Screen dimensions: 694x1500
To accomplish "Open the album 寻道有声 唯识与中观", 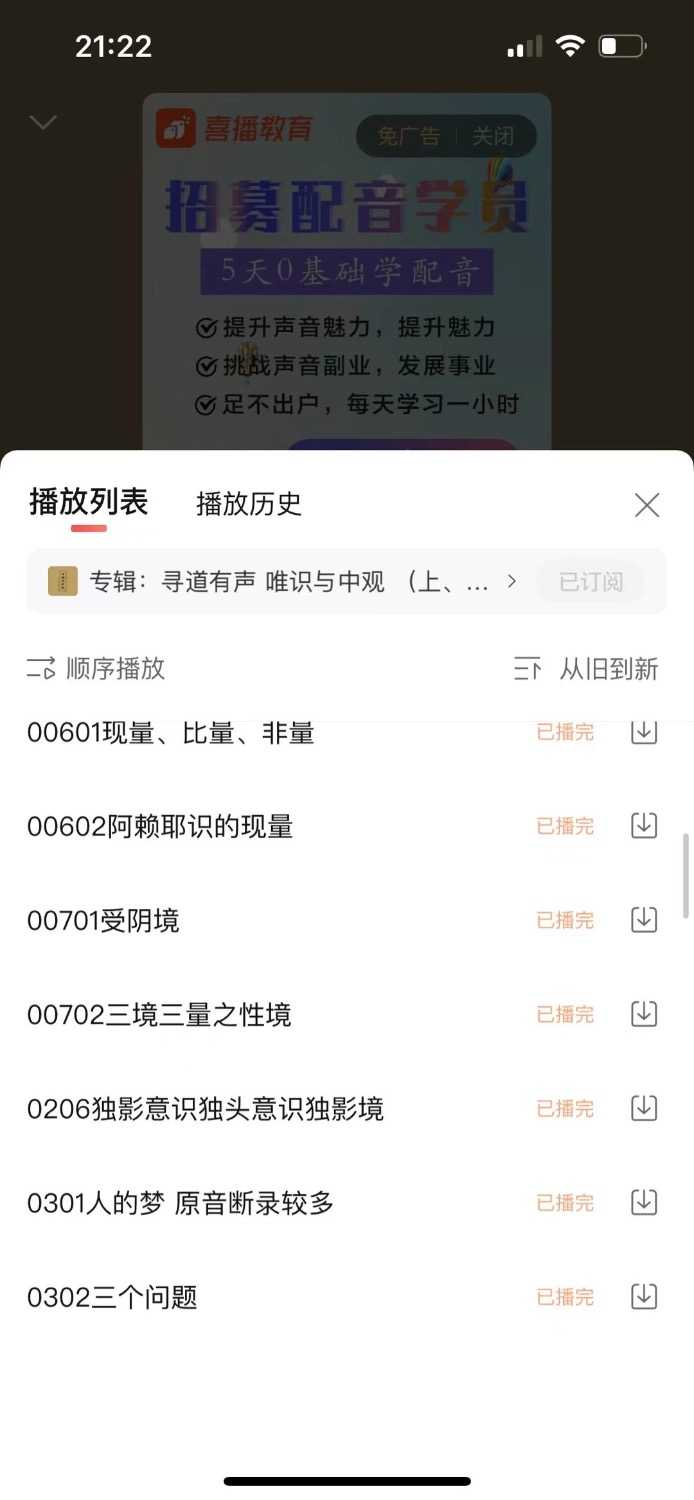I will (280, 582).
